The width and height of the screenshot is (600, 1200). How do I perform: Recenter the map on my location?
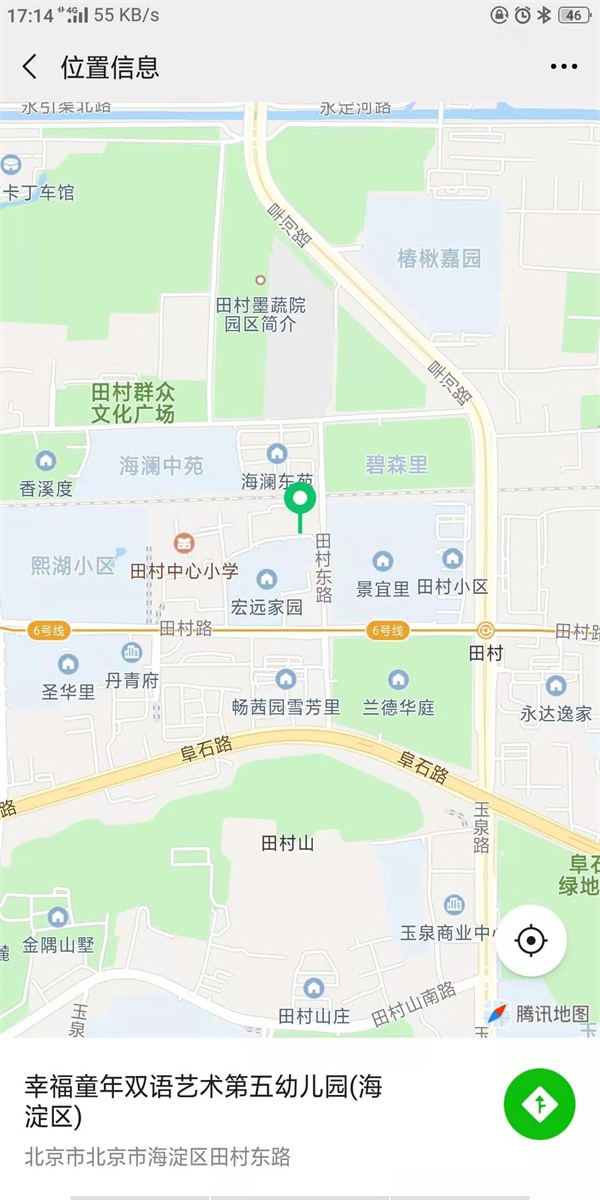pos(530,941)
